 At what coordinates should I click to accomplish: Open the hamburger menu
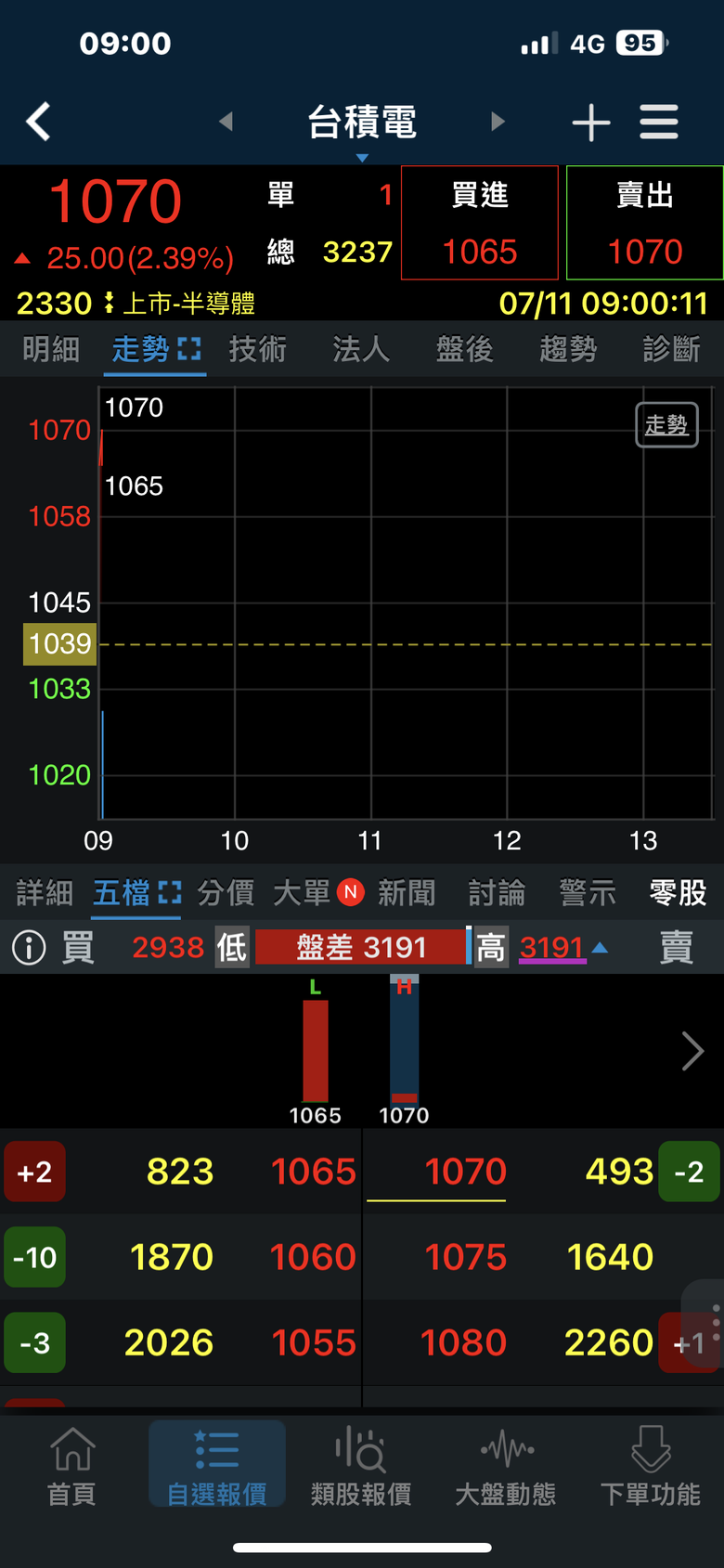659,122
